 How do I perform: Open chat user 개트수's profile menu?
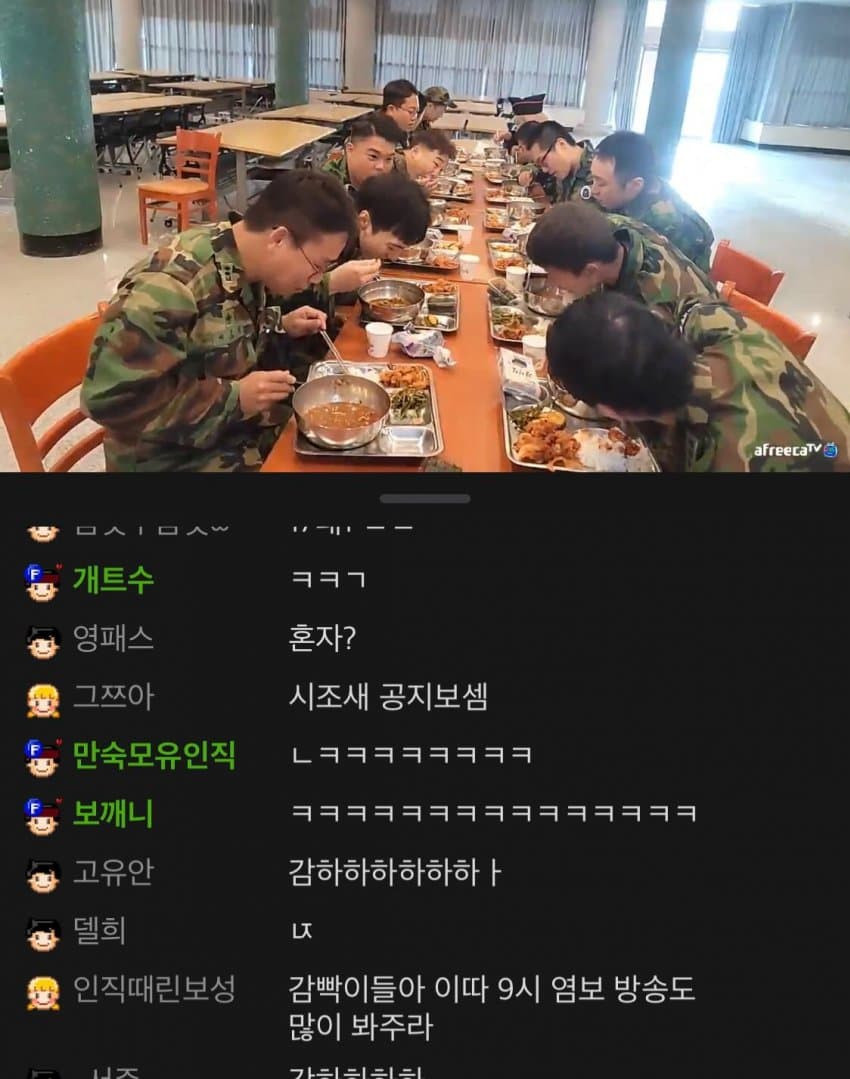113,580
